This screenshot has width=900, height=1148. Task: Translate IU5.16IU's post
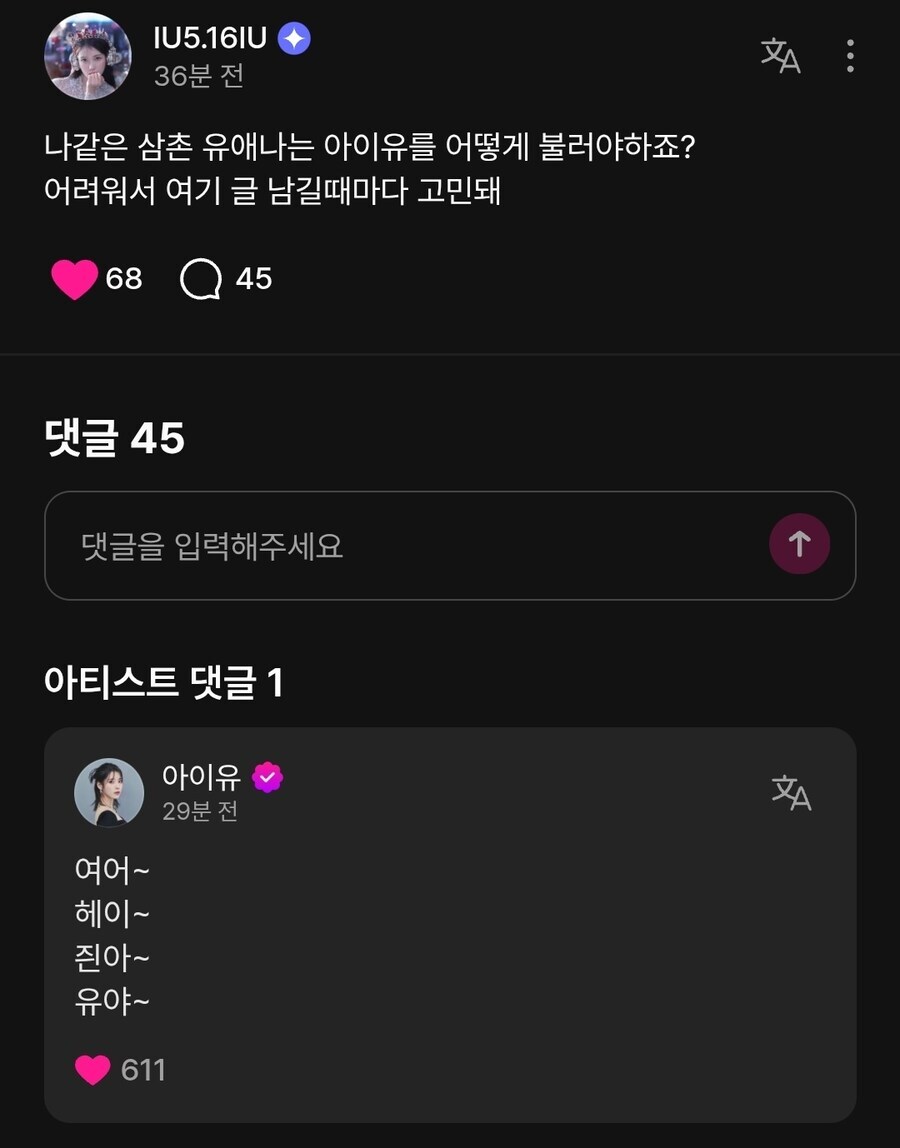[x=781, y=56]
